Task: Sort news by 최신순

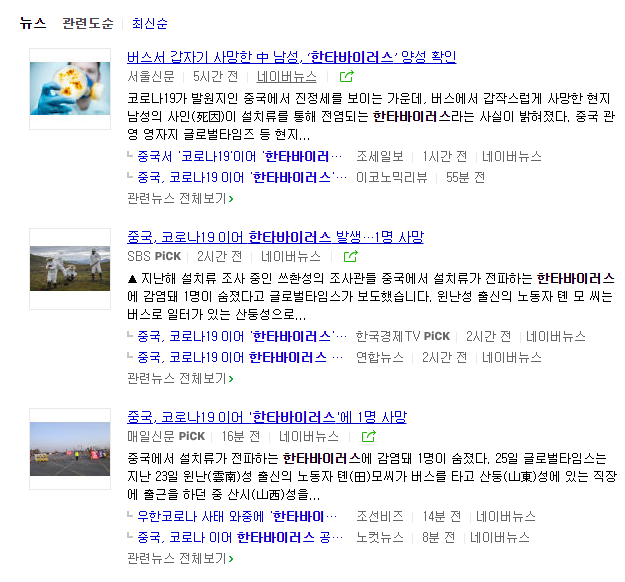Action: pos(150,22)
